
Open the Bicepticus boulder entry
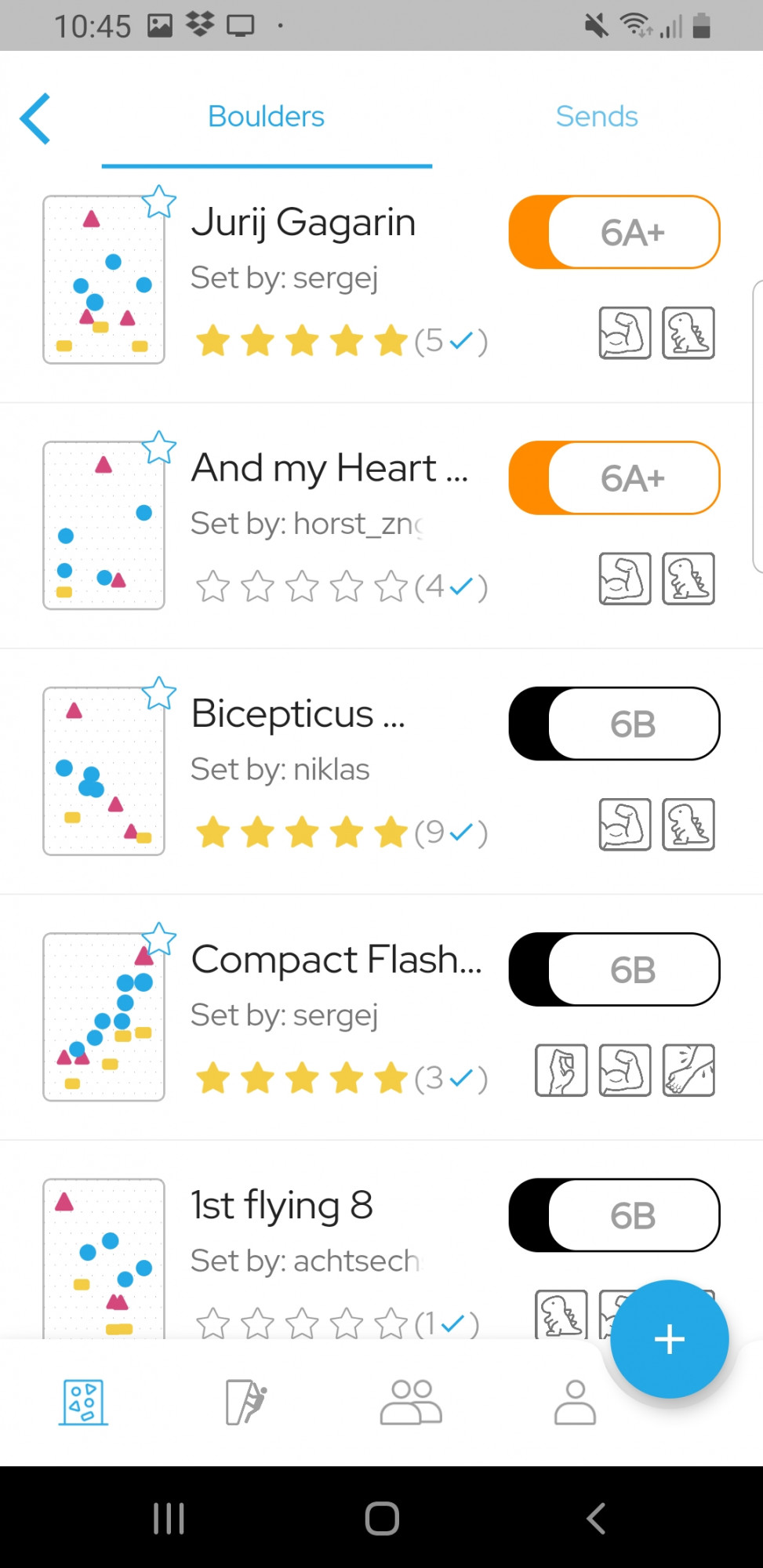[381, 771]
